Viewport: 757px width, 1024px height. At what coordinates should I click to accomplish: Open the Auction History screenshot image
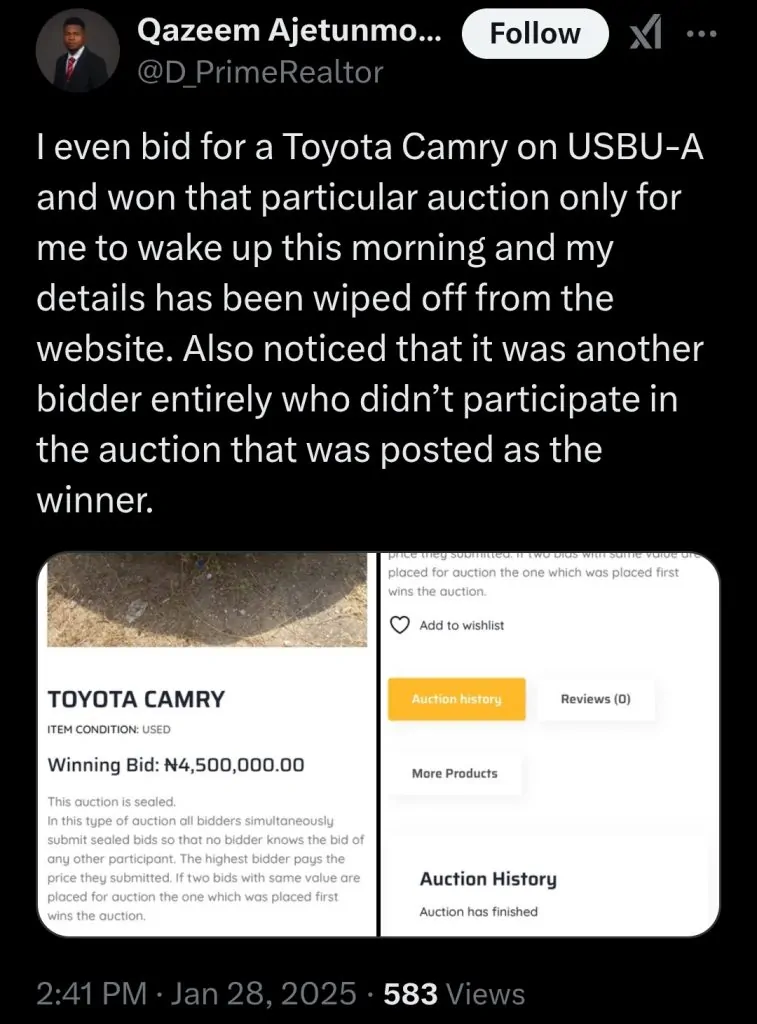[x=549, y=745]
